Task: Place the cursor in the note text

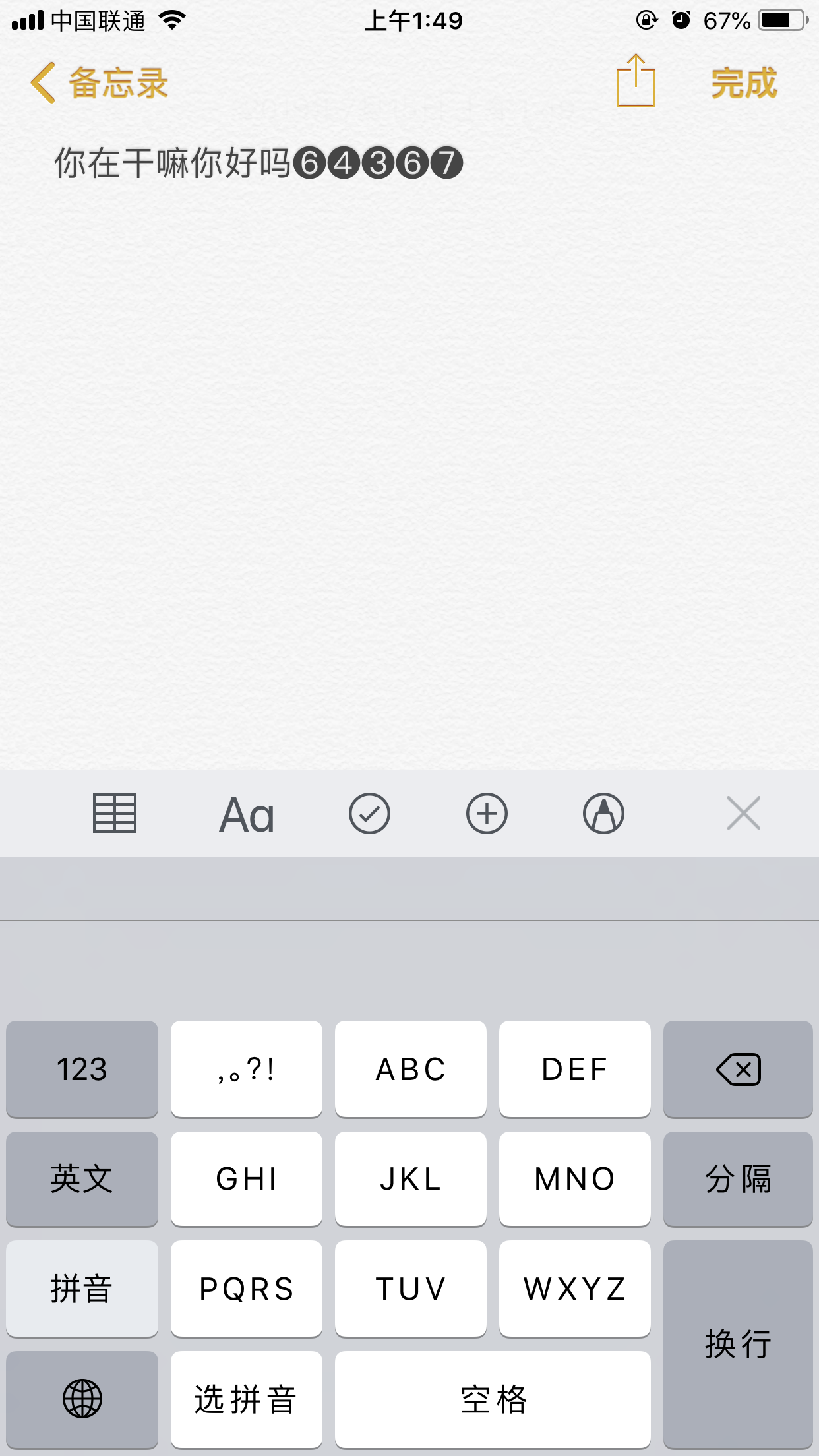Action: (x=258, y=163)
